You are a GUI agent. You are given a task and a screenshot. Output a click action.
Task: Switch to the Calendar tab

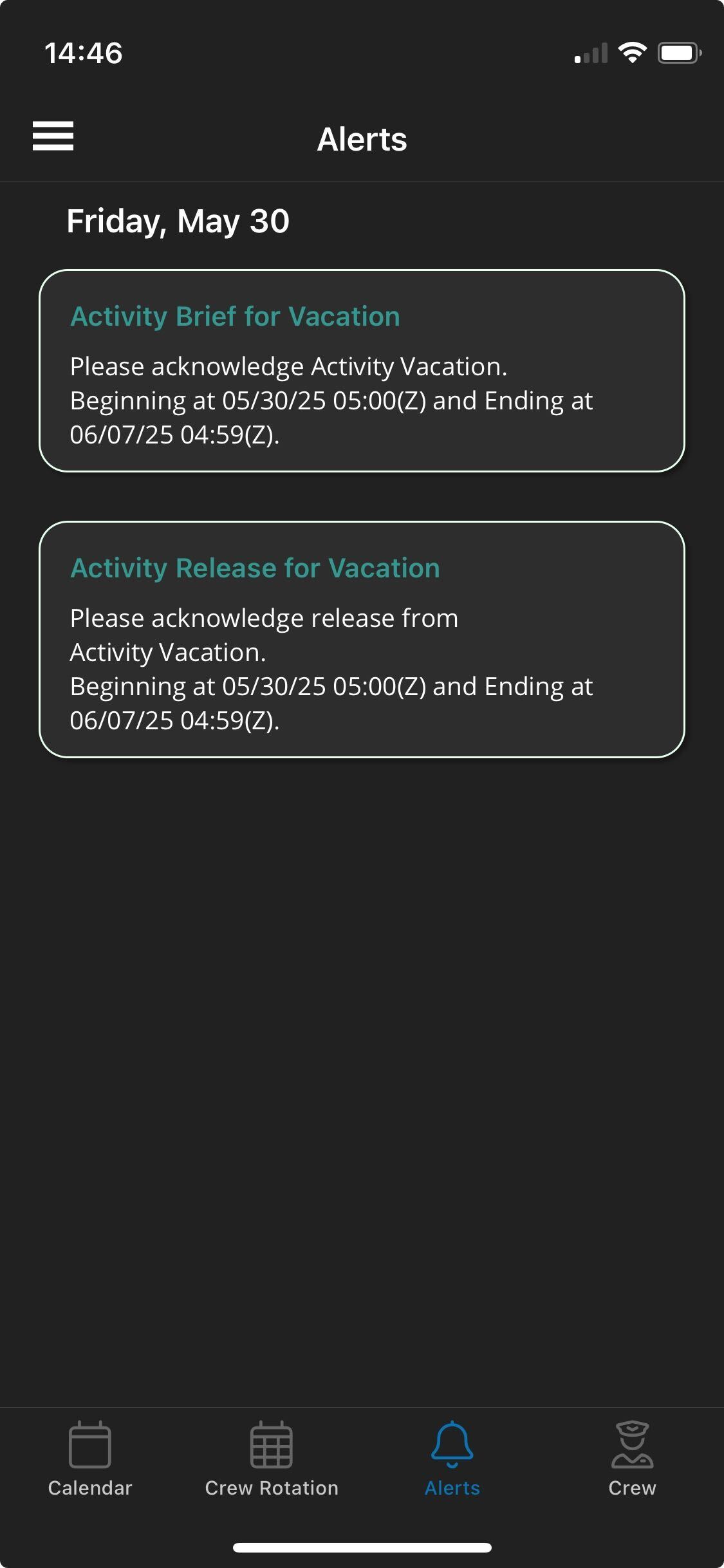(90, 1459)
